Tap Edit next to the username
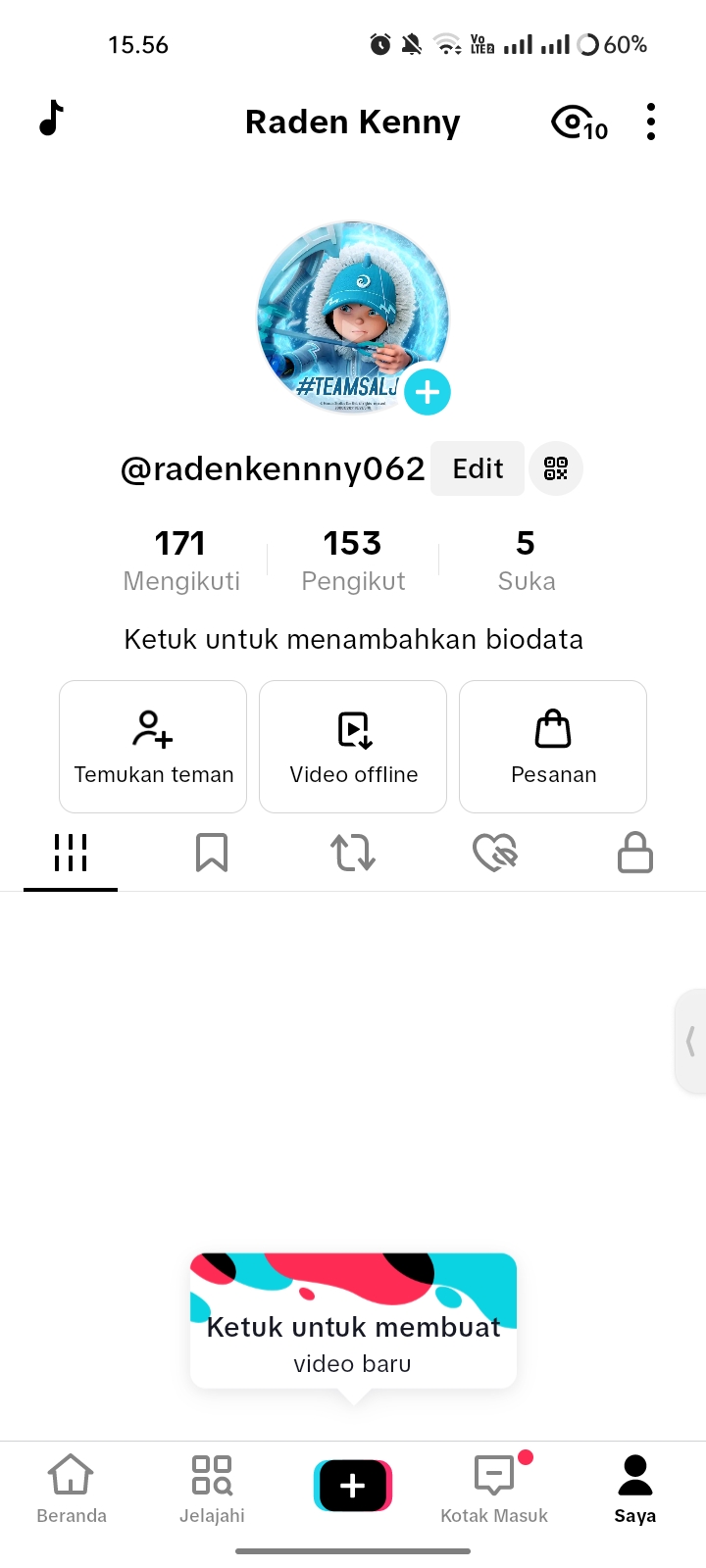 pyautogui.click(x=478, y=468)
